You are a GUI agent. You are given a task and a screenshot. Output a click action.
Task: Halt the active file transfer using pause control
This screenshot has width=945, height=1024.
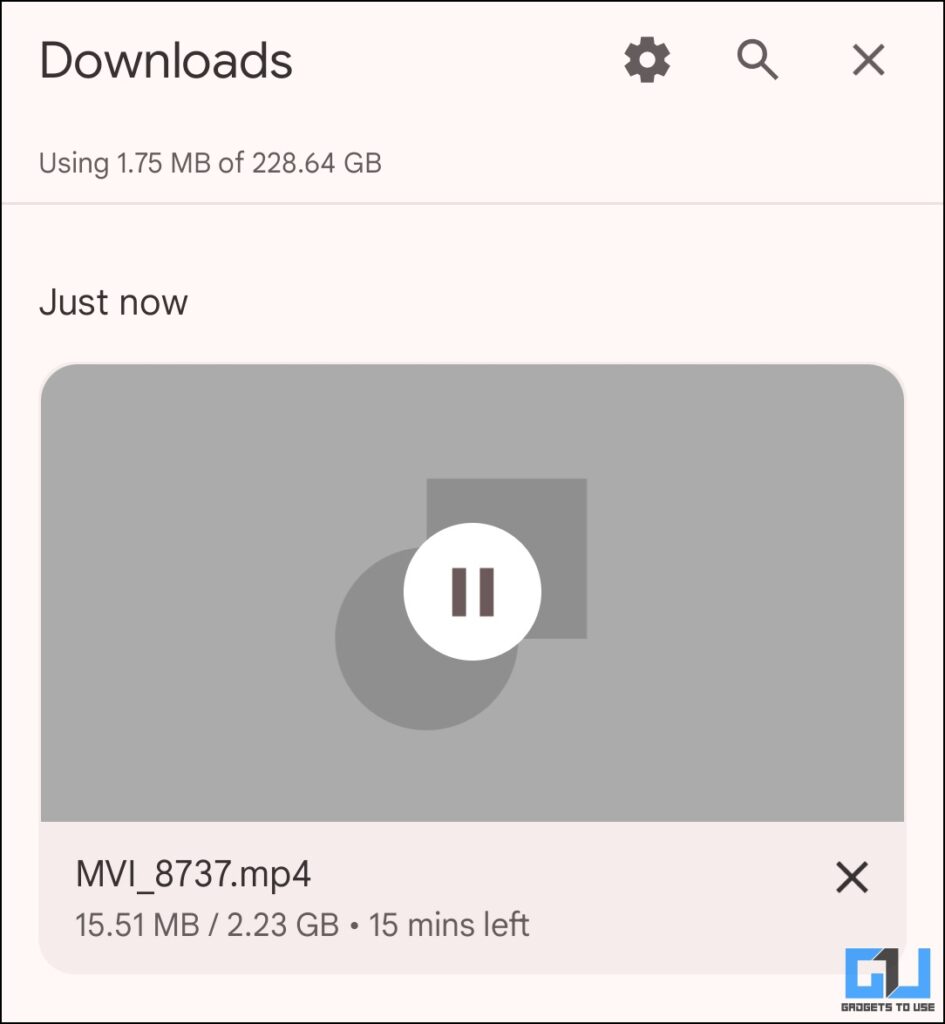[x=472, y=591]
